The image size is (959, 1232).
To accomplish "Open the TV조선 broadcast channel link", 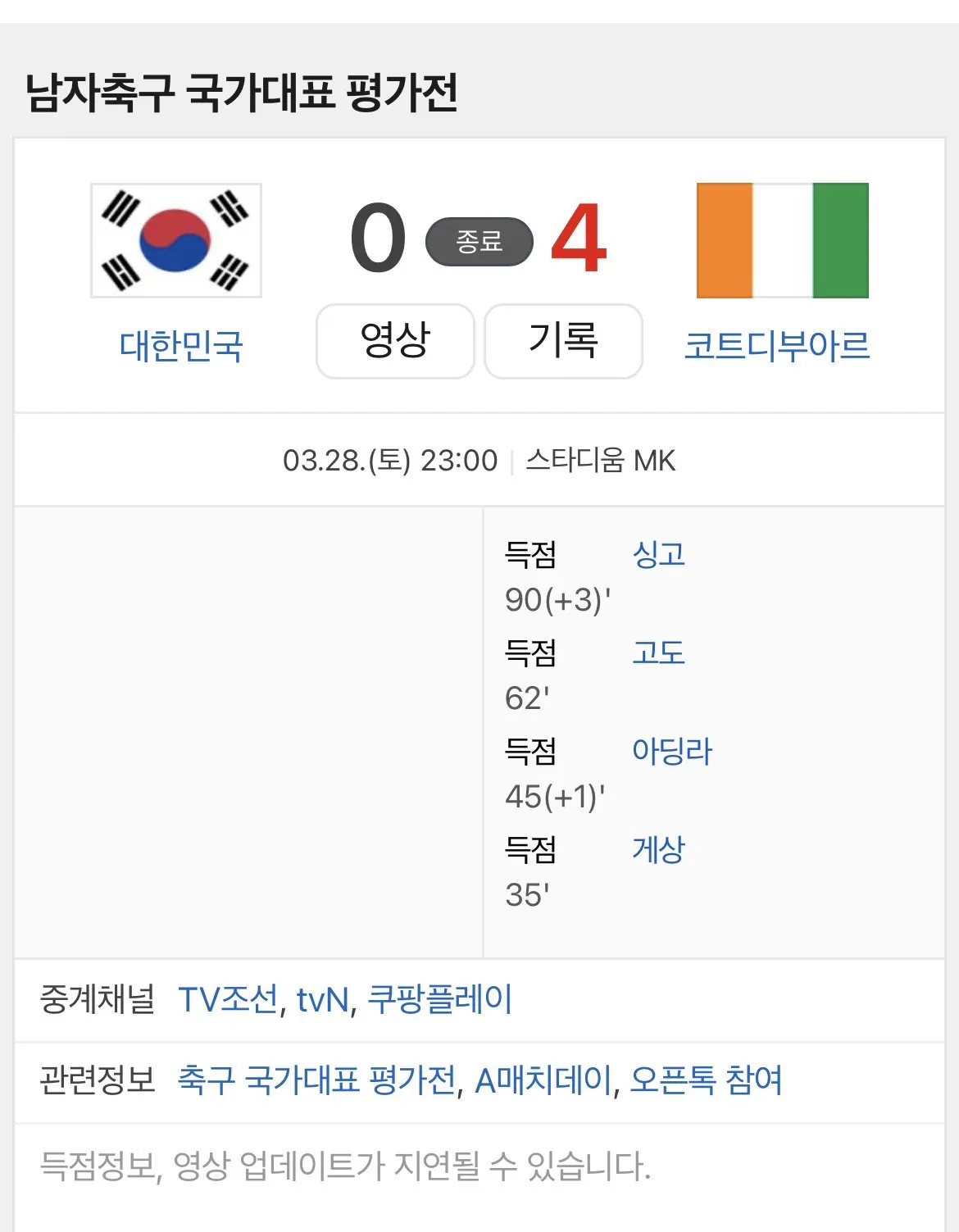I will coord(228,1000).
